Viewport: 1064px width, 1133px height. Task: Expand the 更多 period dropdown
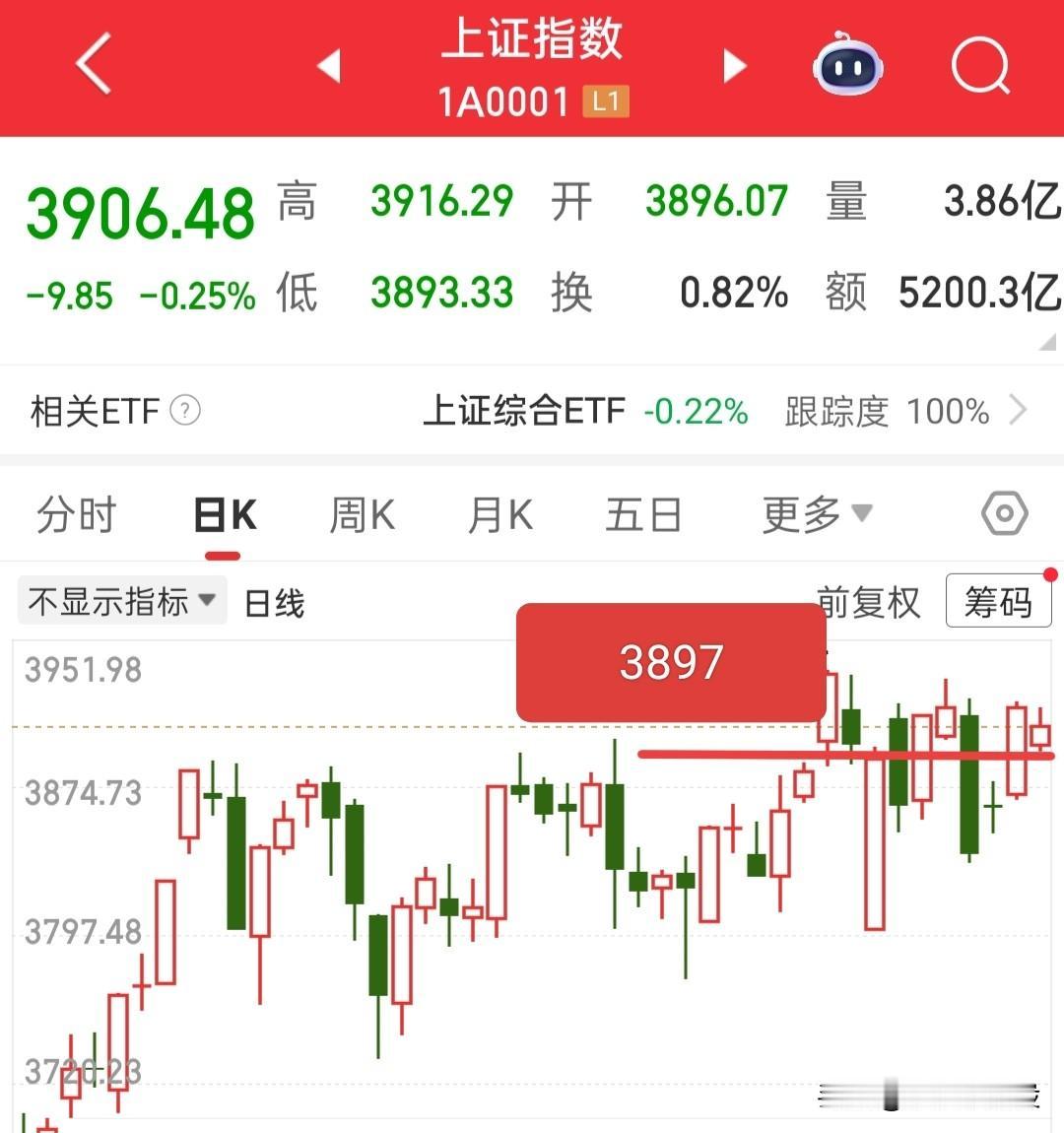[x=816, y=514]
